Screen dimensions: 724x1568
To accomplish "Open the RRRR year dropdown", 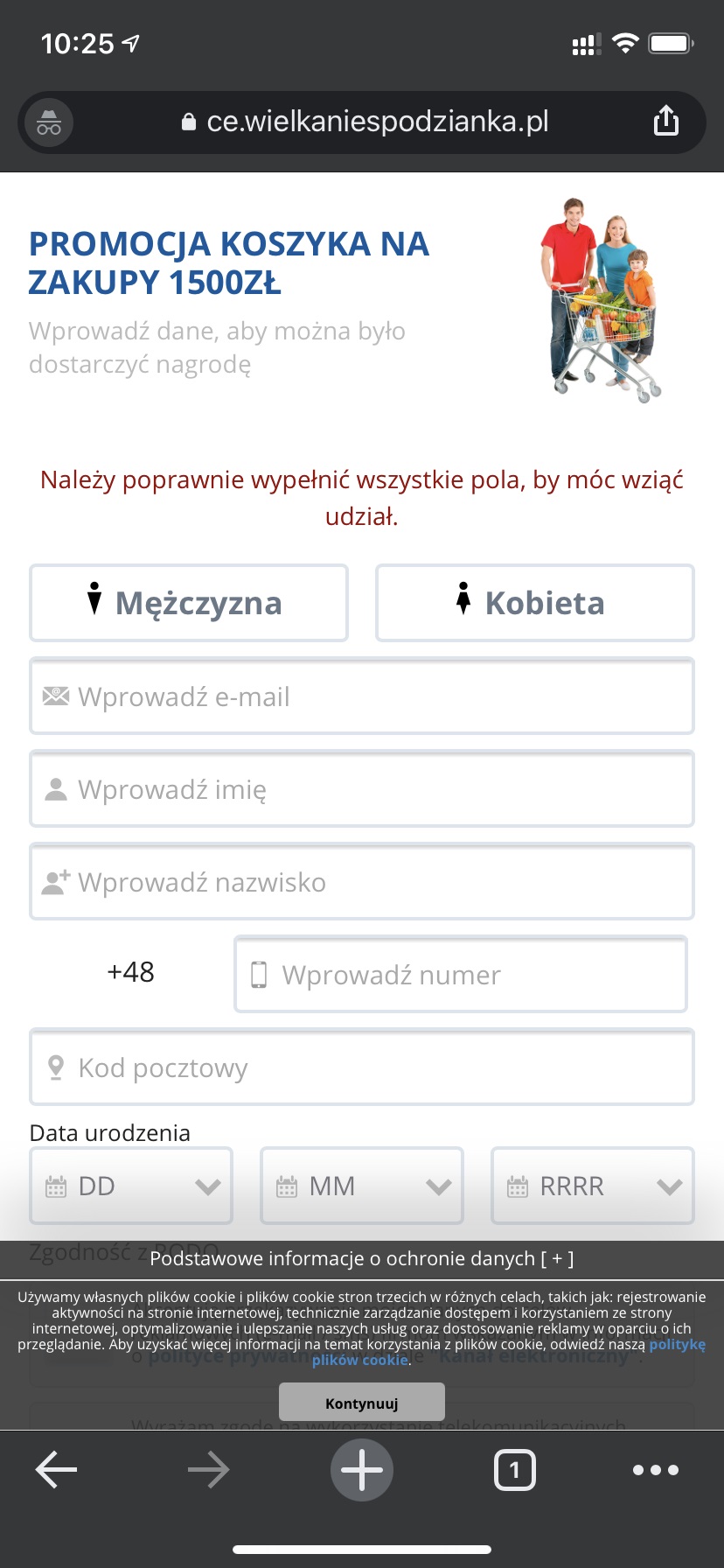I will pos(593,1186).
